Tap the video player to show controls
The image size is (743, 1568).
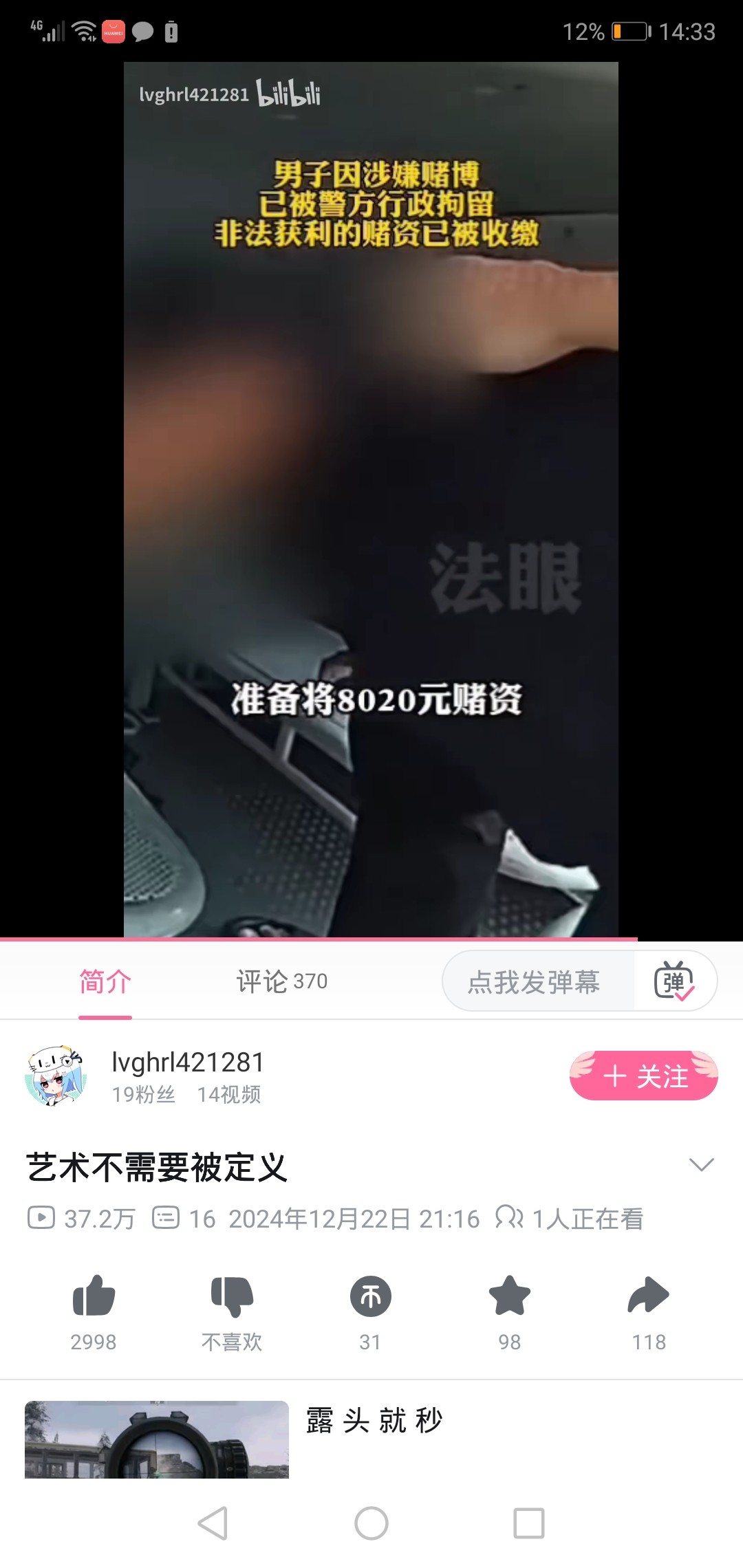point(371,481)
